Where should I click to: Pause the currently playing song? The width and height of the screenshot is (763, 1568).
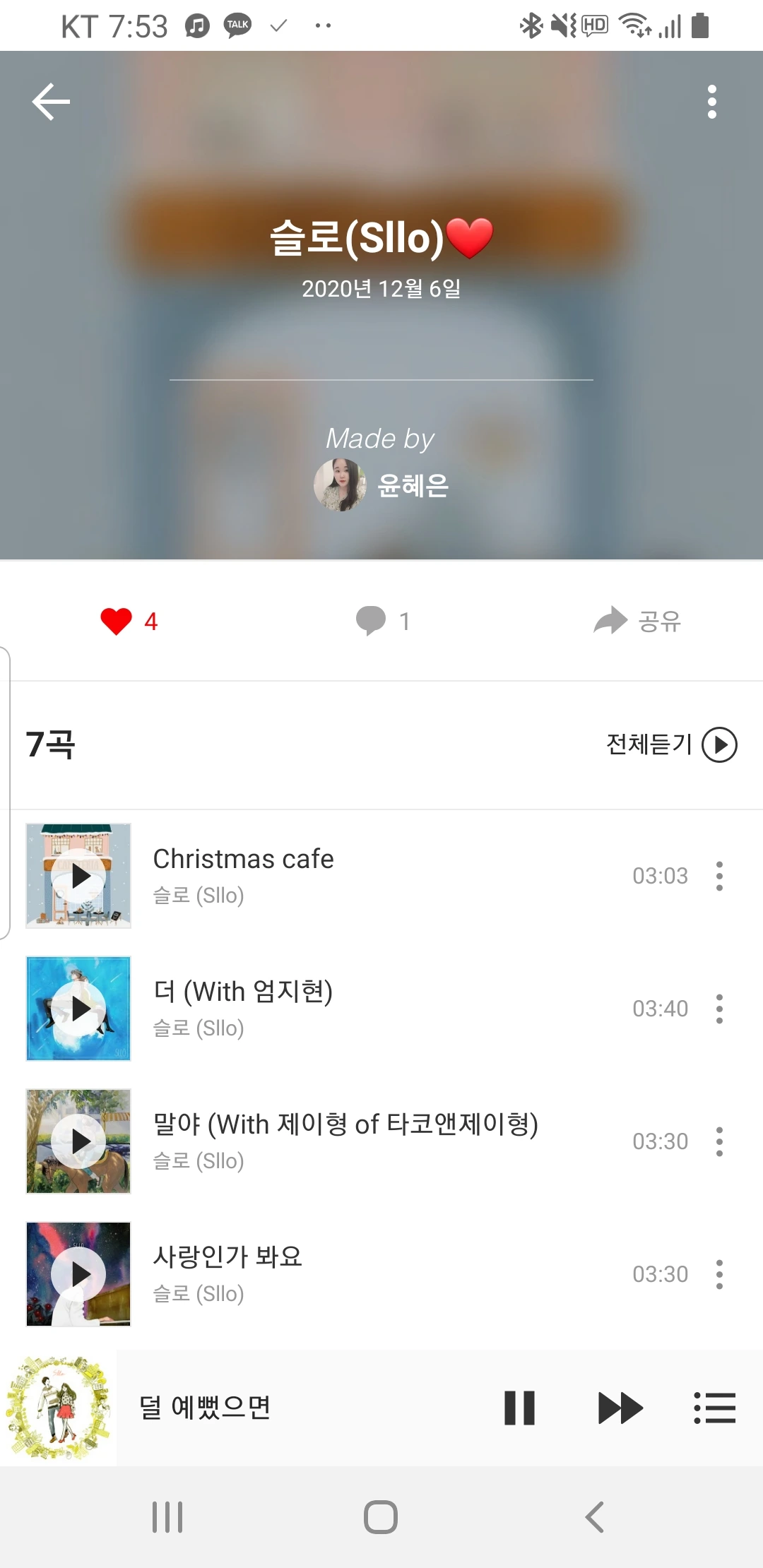click(519, 1408)
